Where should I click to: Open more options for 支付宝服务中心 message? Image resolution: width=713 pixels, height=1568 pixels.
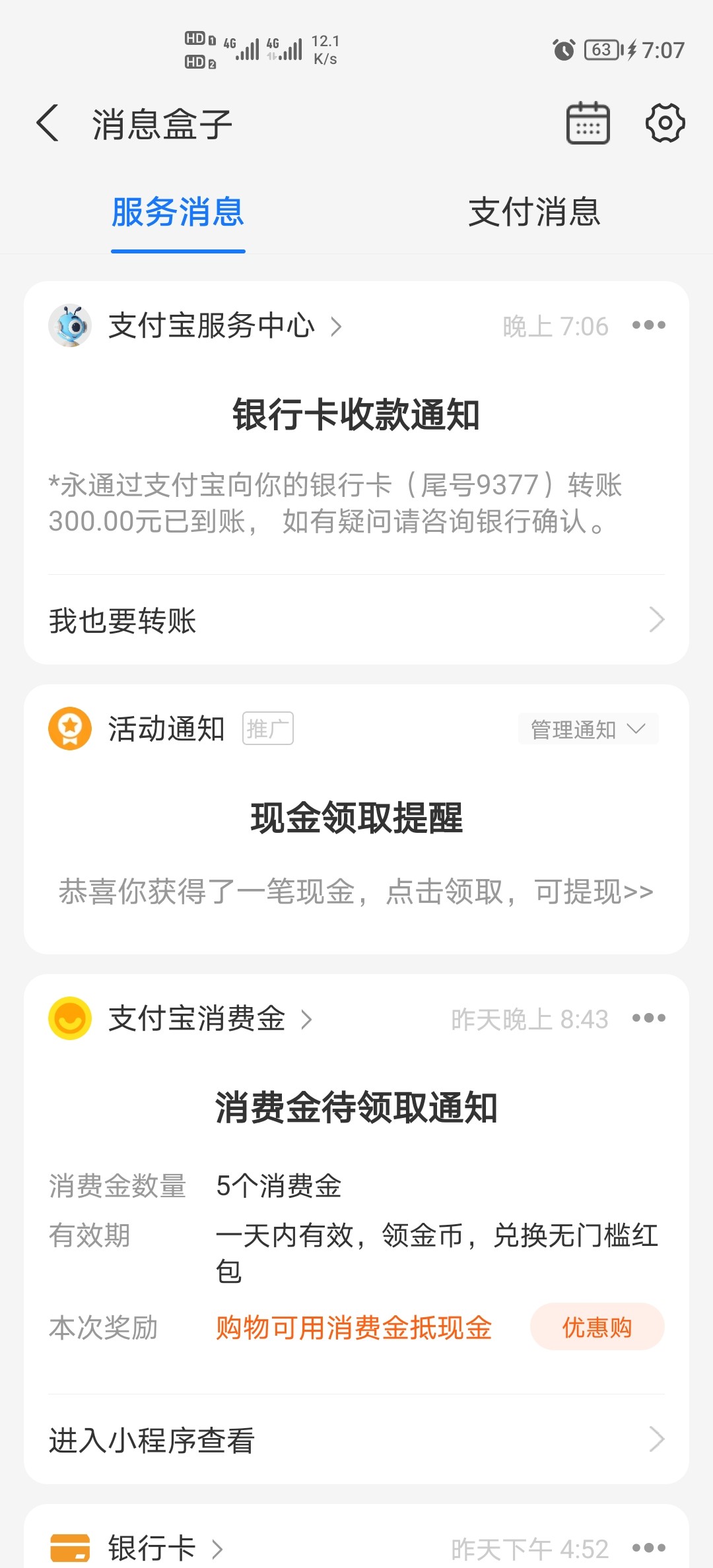[x=648, y=325]
